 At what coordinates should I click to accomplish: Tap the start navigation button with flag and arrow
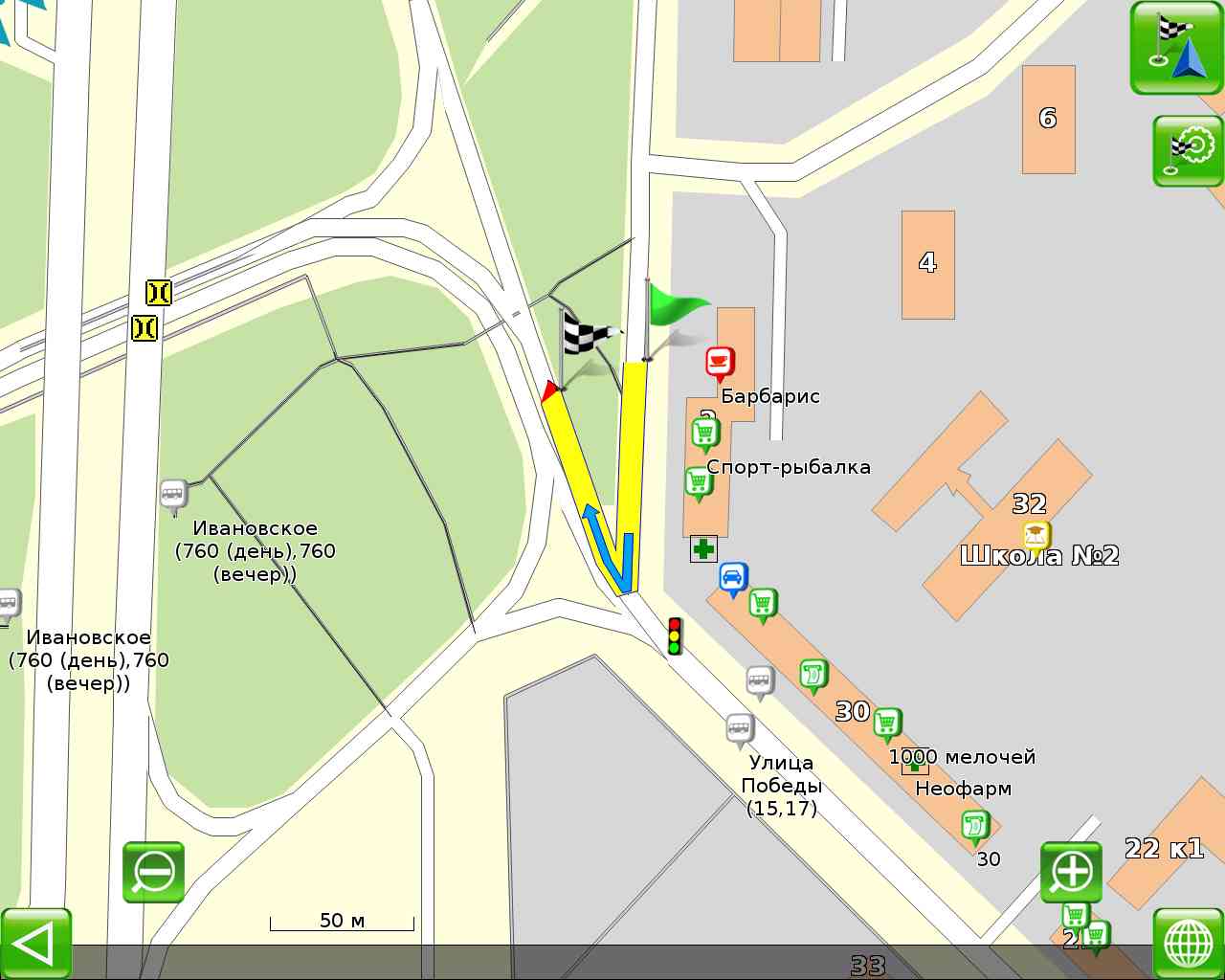[x=1176, y=48]
